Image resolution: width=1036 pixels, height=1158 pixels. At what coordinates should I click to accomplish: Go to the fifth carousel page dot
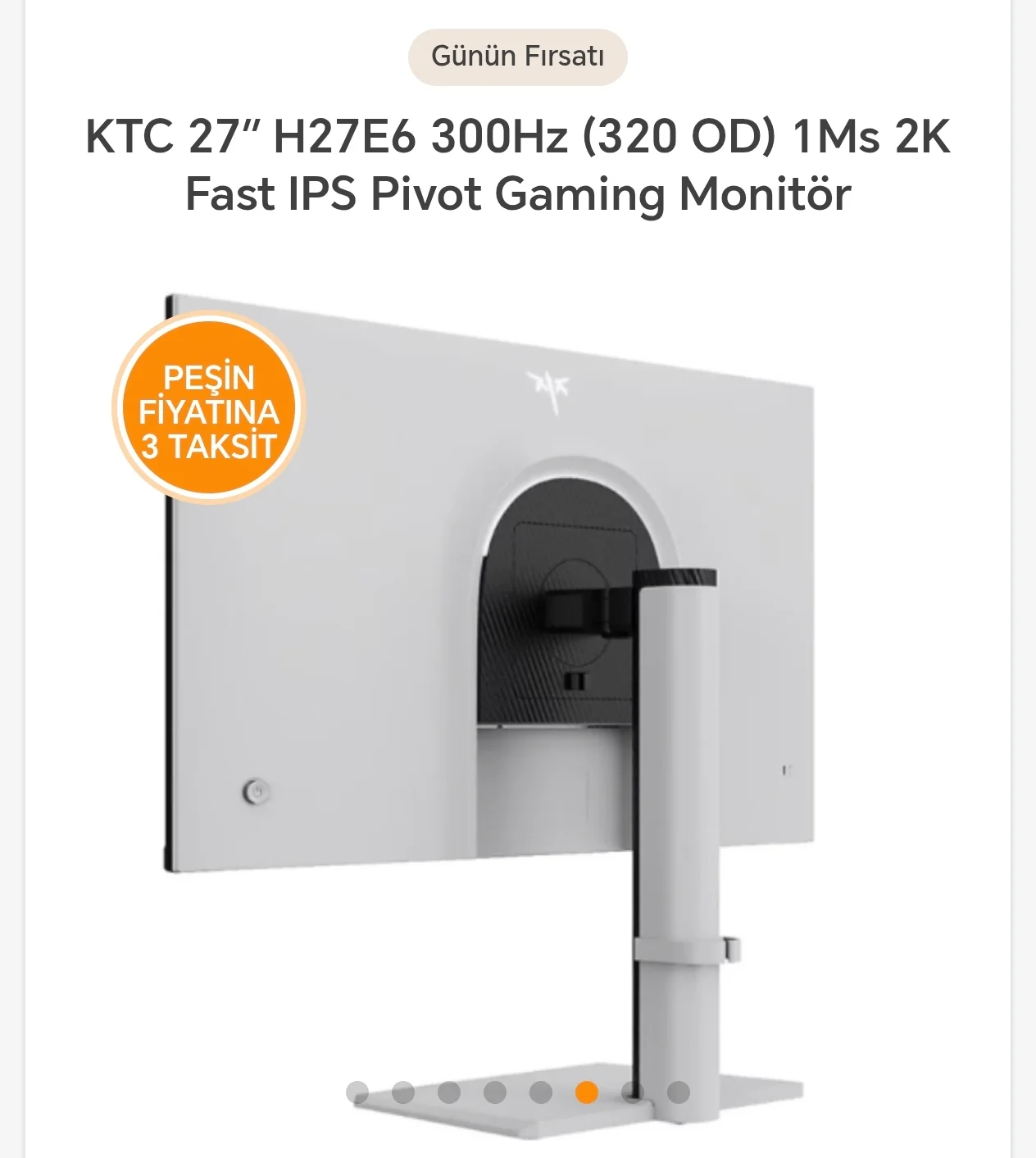(x=540, y=1092)
